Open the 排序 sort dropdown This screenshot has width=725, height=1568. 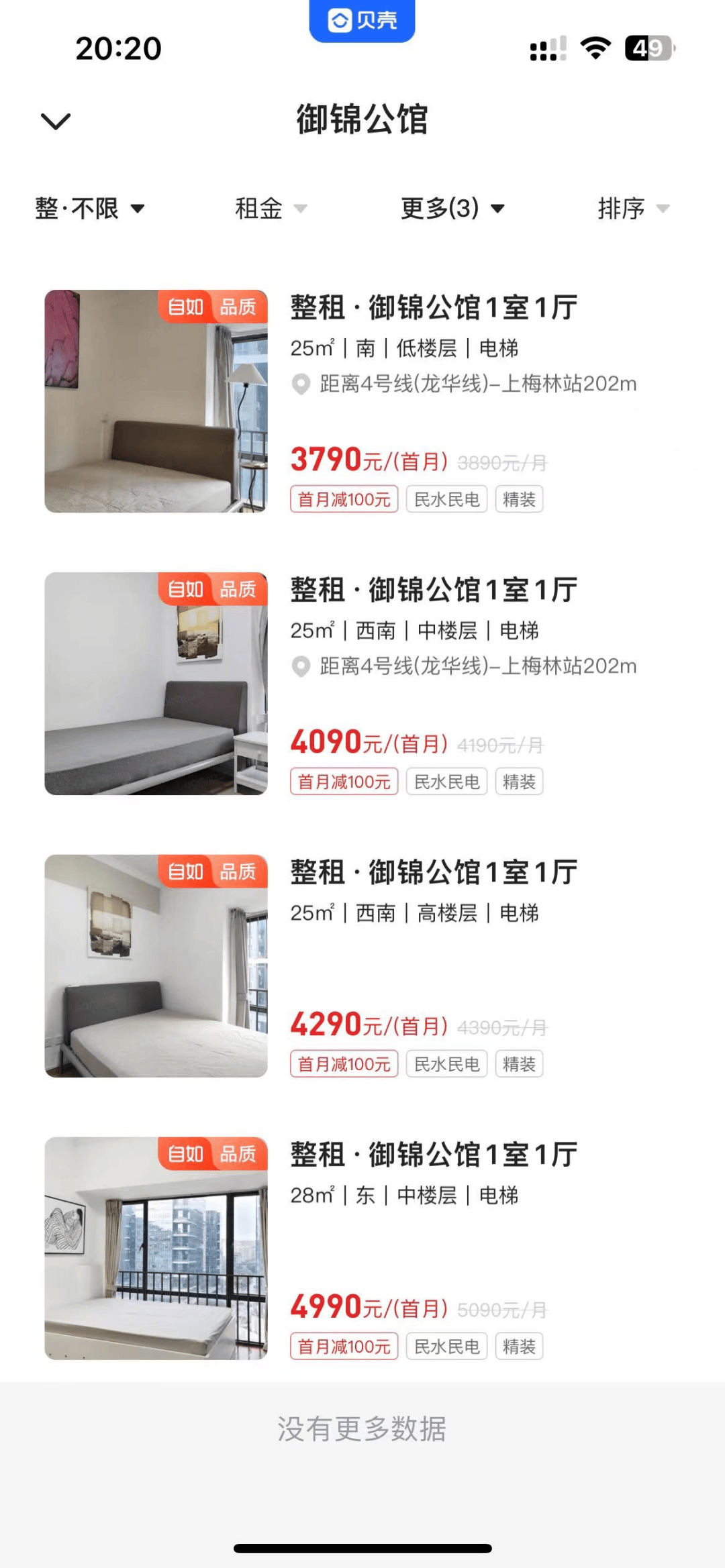click(633, 209)
